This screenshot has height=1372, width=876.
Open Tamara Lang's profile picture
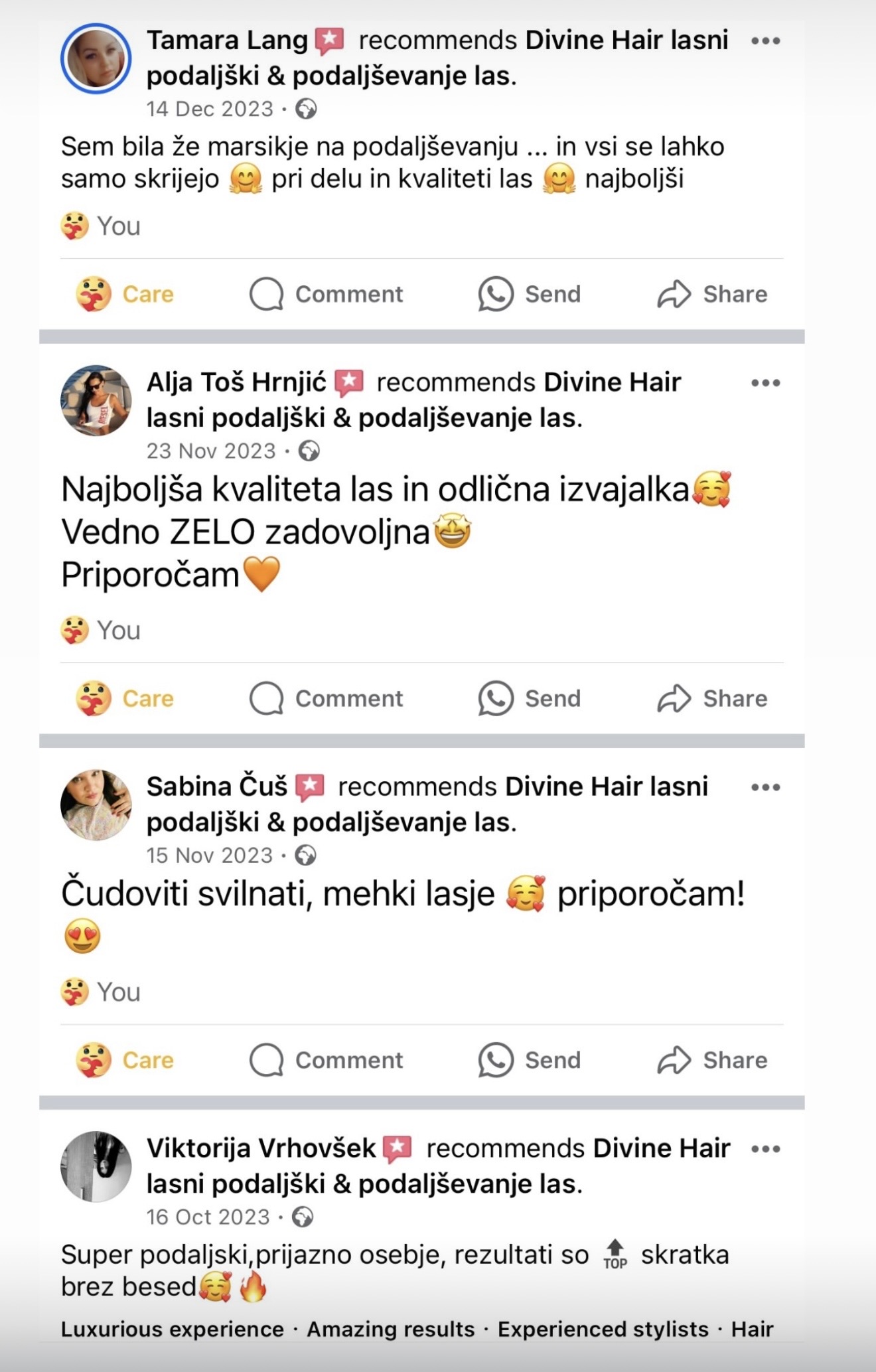pyautogui.click(x=96, y=58)
